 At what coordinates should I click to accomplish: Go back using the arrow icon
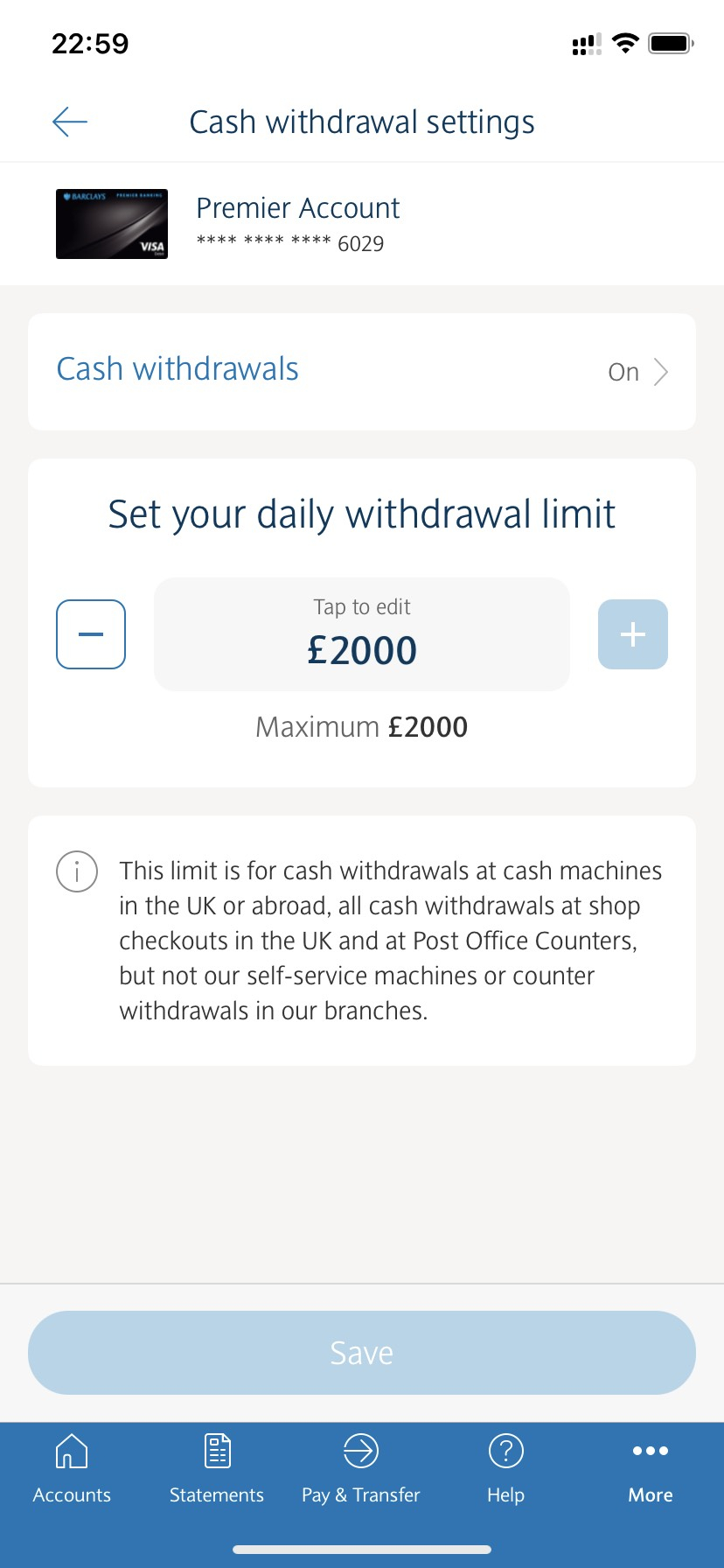pos(70,122)
